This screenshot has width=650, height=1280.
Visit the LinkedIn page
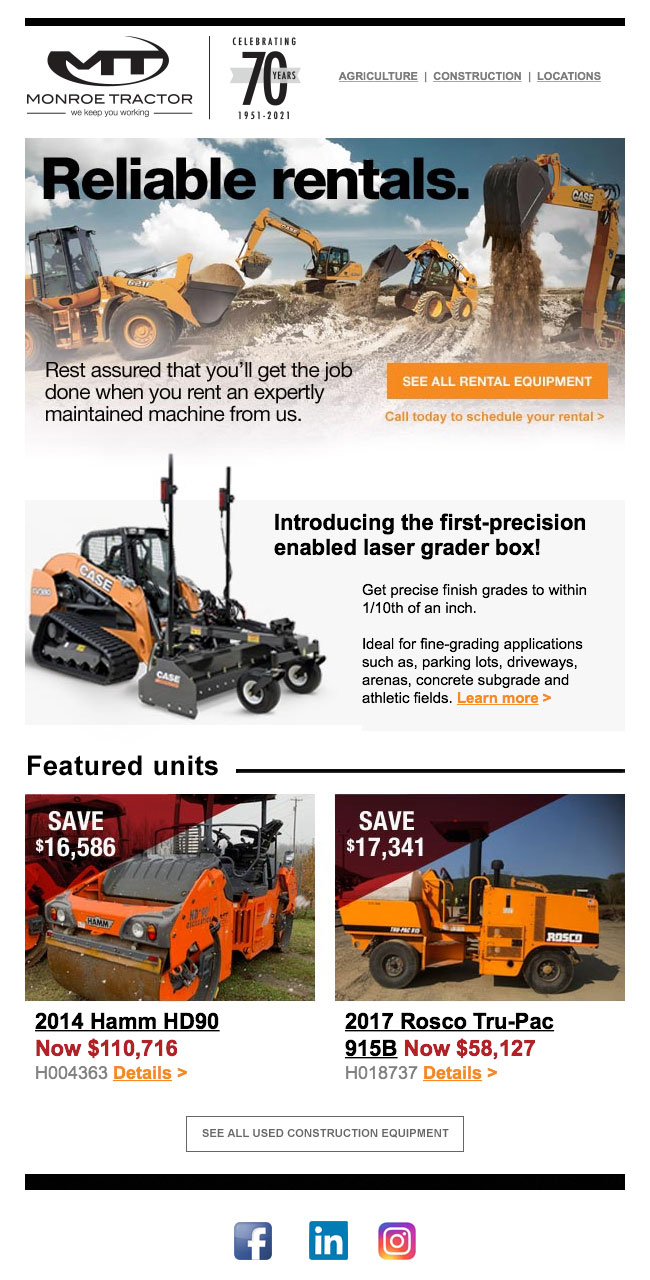327,1241
